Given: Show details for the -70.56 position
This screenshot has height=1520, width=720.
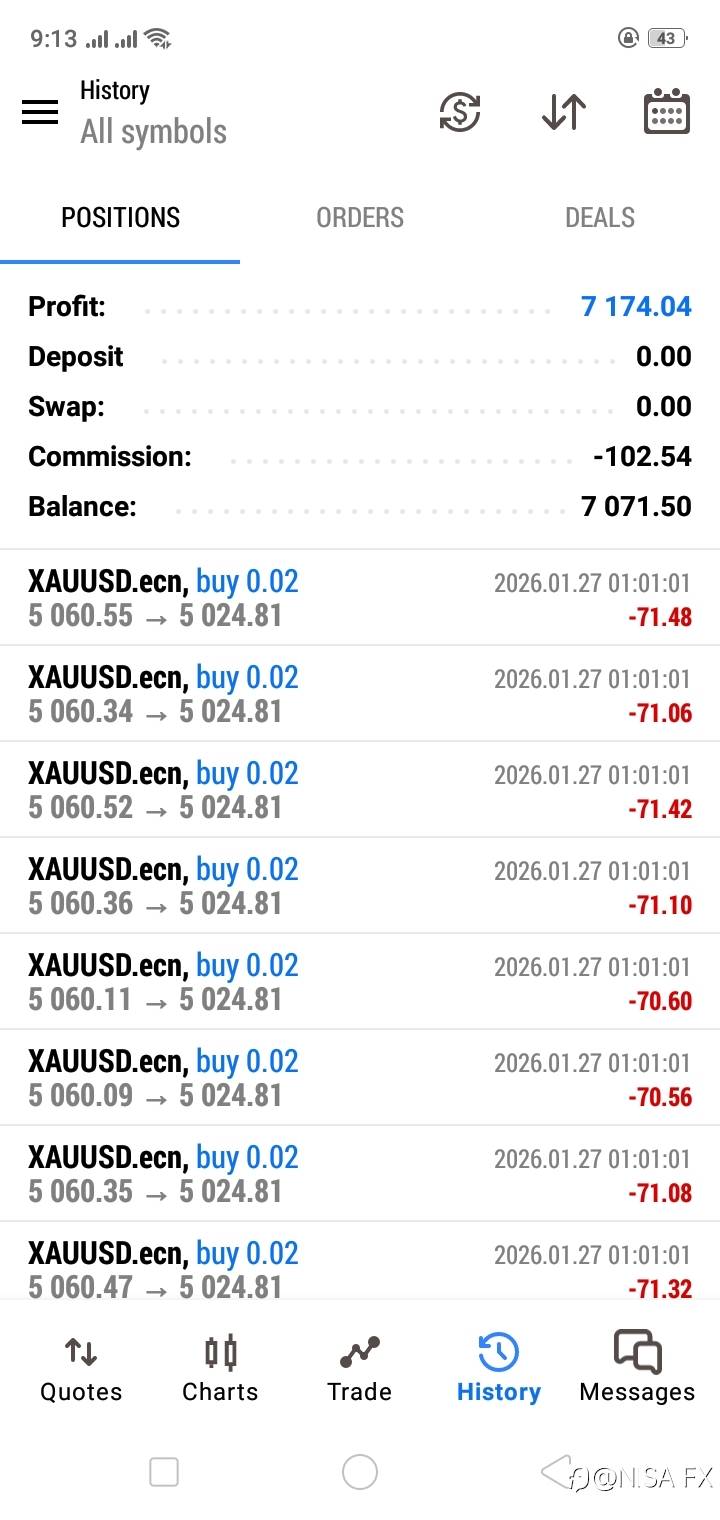Looking at the screenshot, I should (360, 1078).
